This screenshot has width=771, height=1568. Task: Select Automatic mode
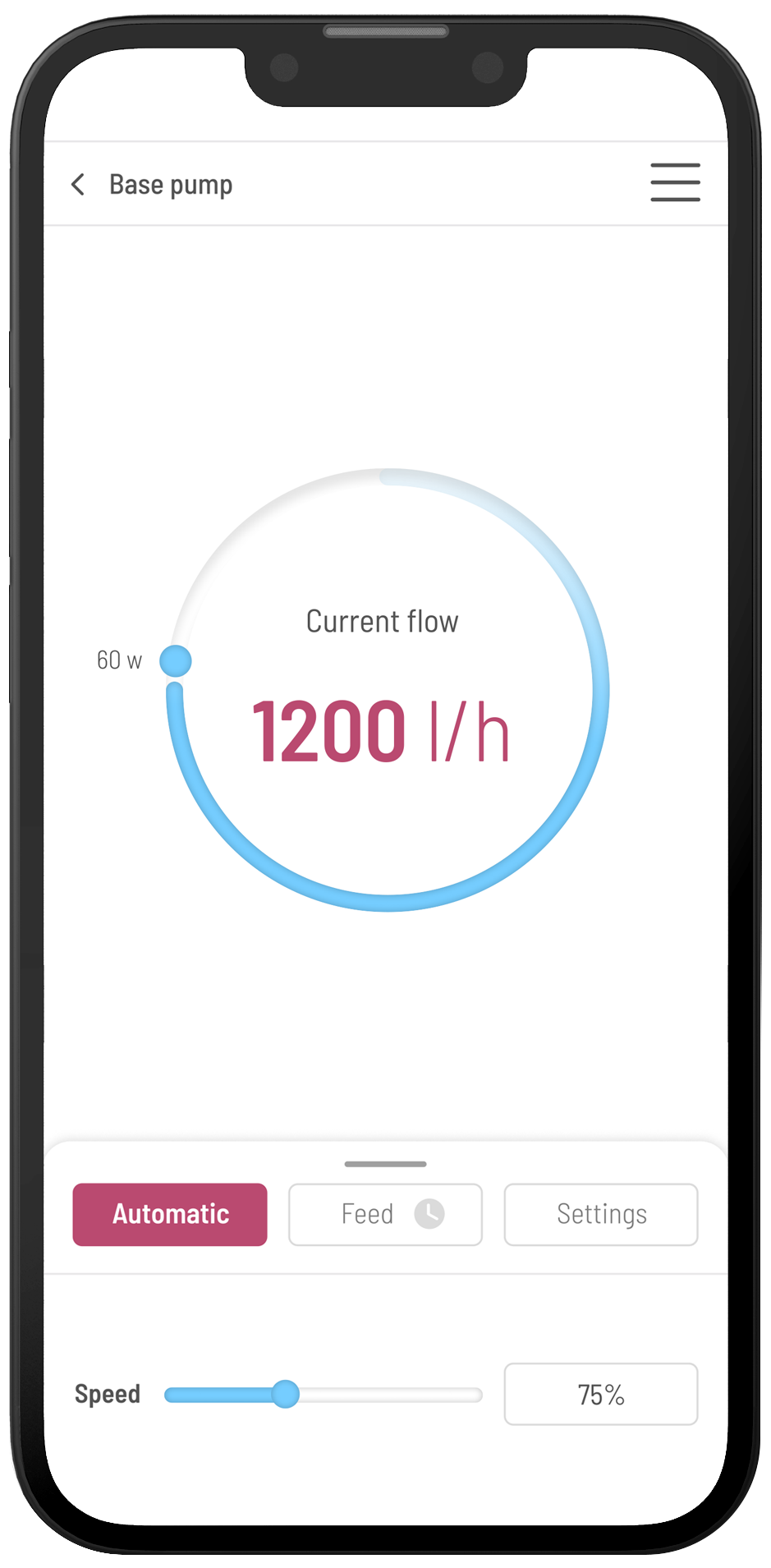170,1214
